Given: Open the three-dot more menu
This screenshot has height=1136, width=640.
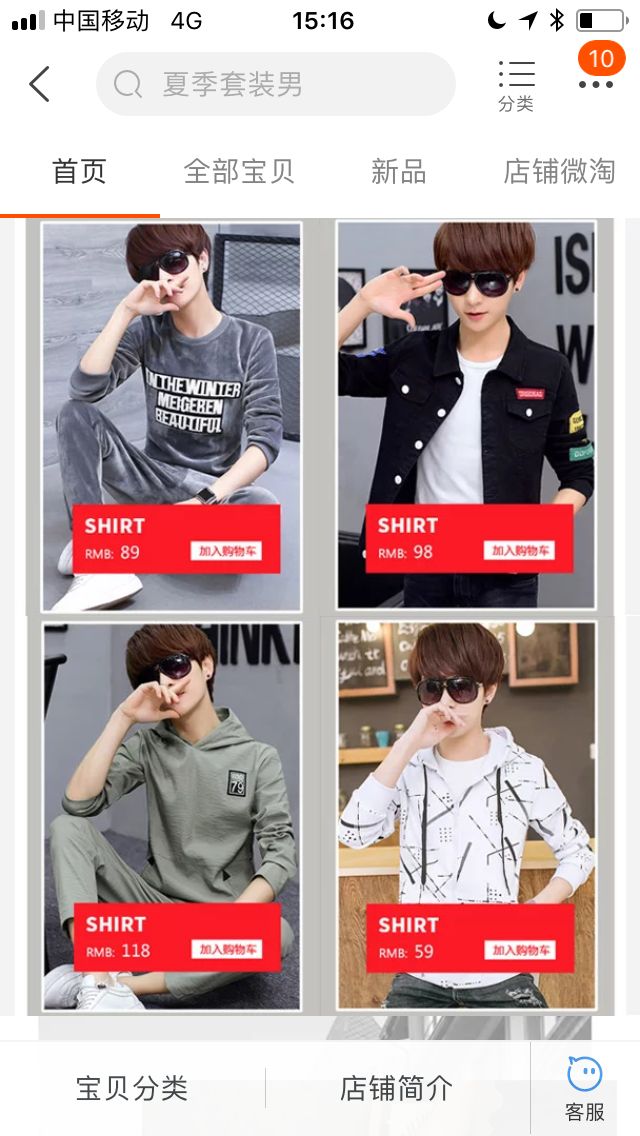Looking at the screenshot, I should [596, 85].
